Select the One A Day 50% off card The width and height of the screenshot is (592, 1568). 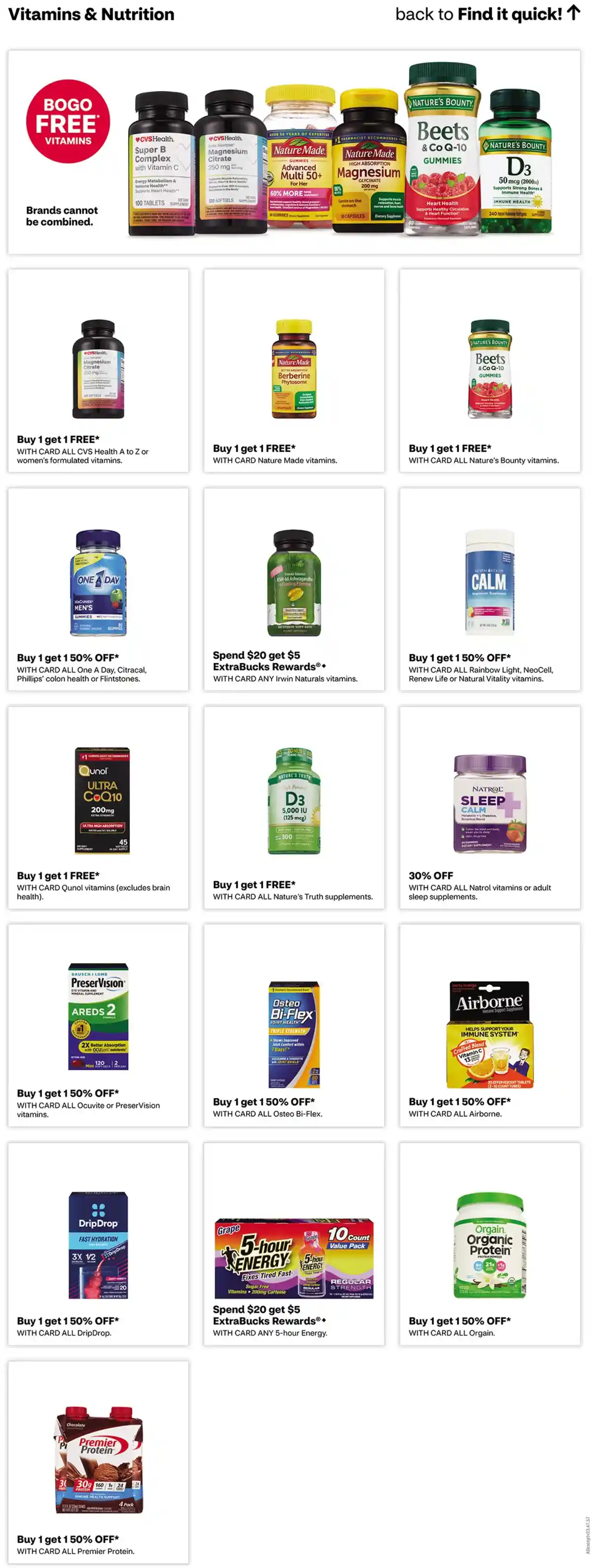click(x=98, y=588)
